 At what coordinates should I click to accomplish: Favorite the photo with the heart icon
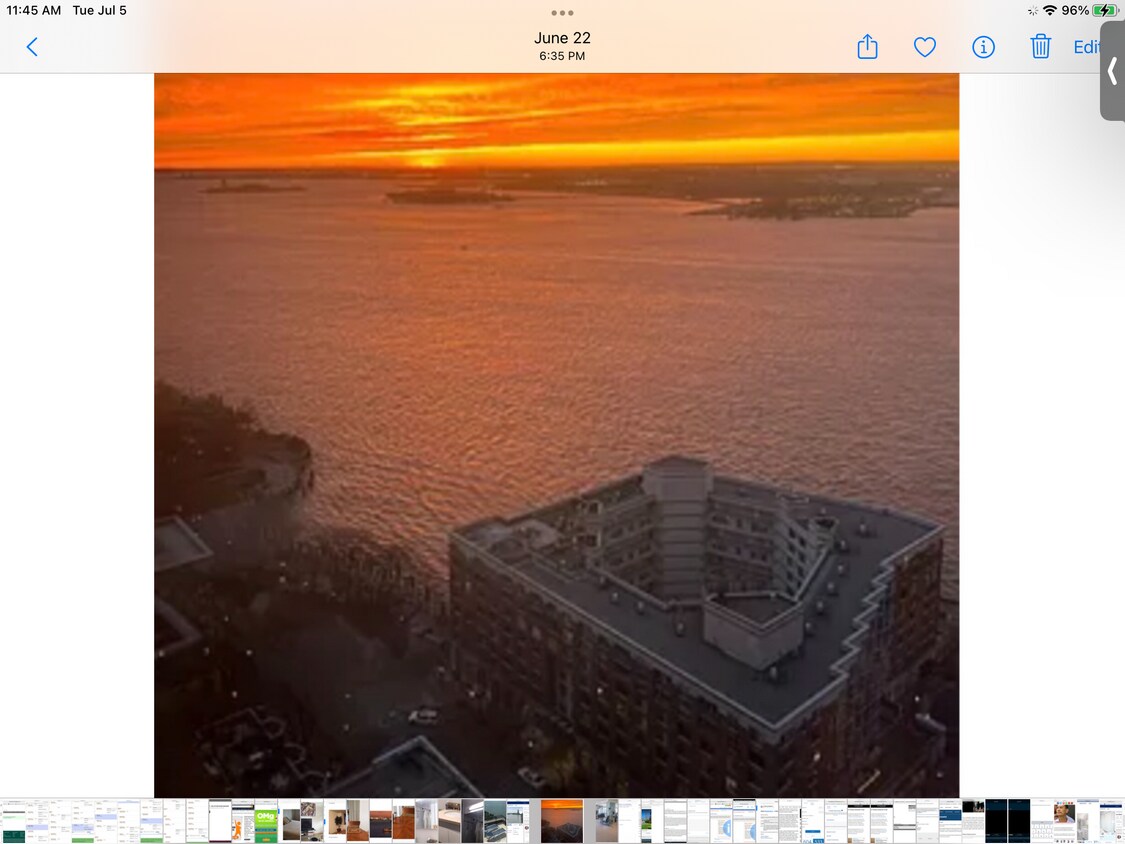click(x=925, y=47)
